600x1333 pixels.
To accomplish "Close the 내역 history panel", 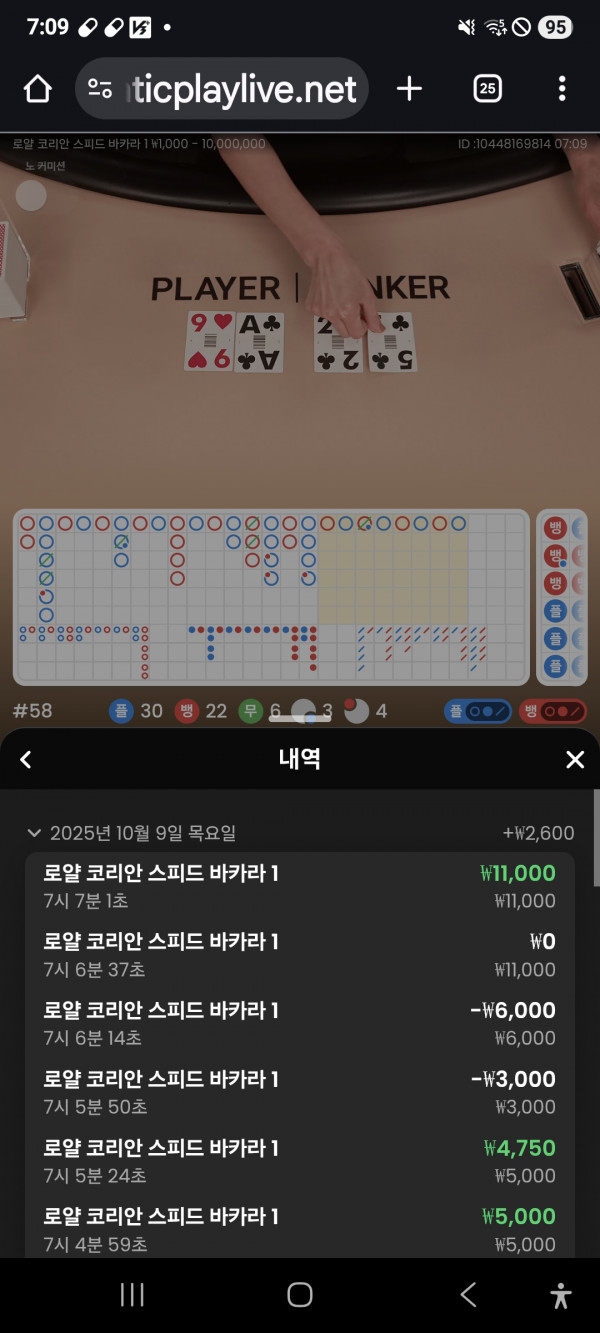I will 575,760.
